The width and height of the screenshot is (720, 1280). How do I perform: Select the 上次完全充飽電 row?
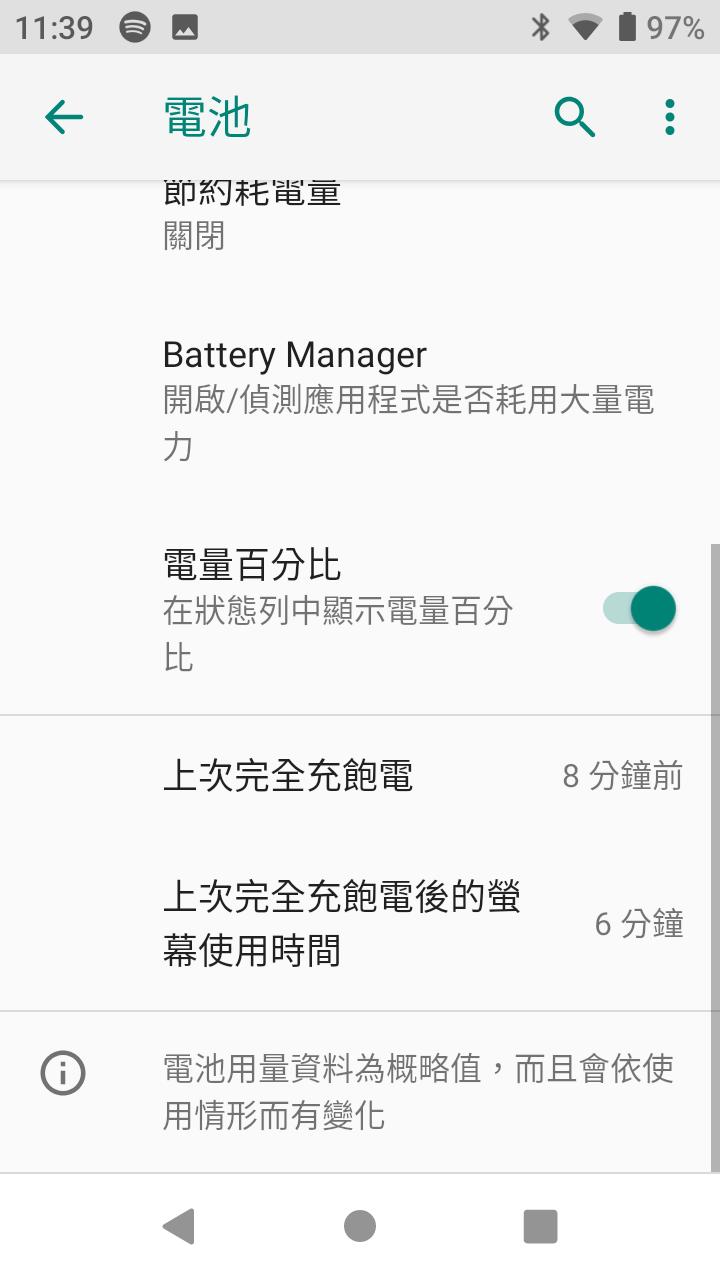pyautogui.click(x=360, y=776)
